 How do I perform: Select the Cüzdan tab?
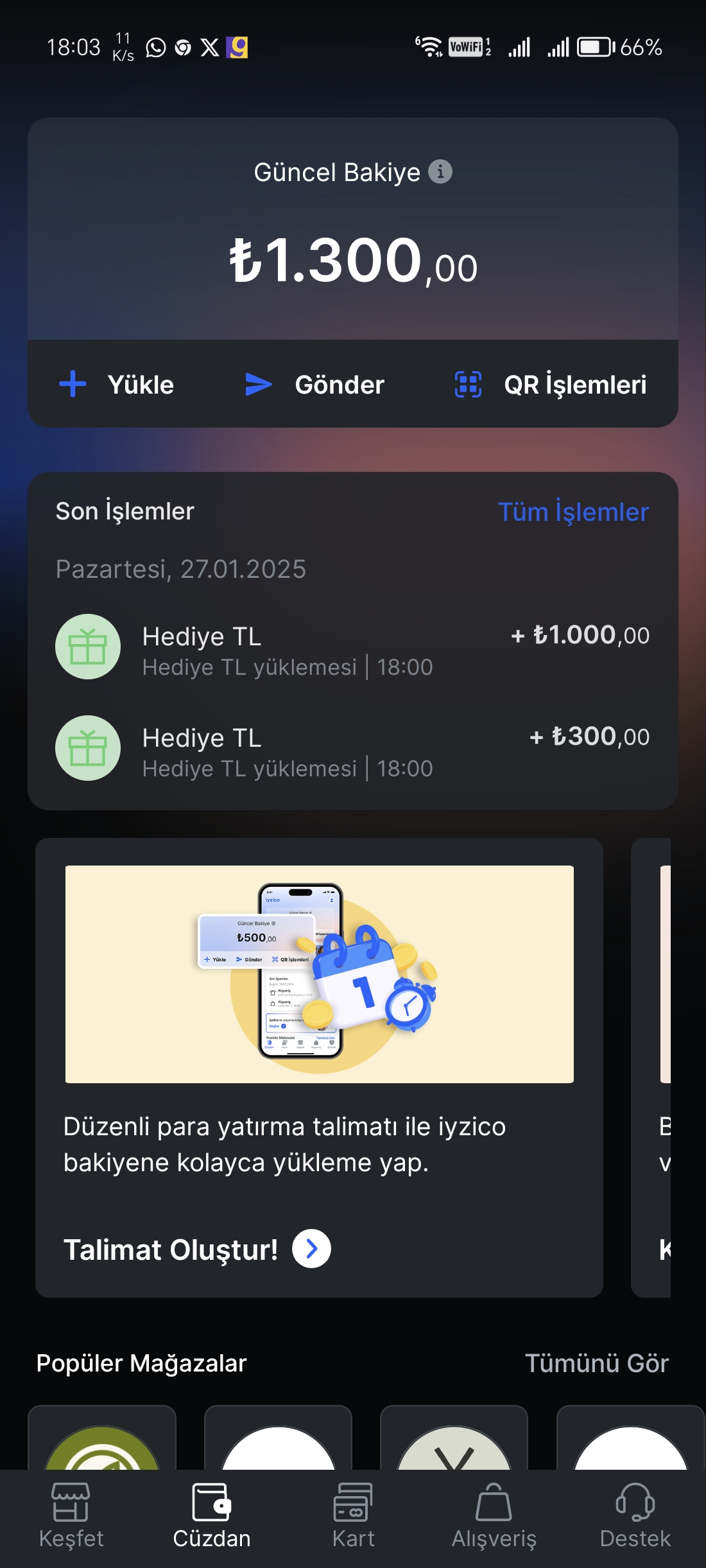(212, 1516)
